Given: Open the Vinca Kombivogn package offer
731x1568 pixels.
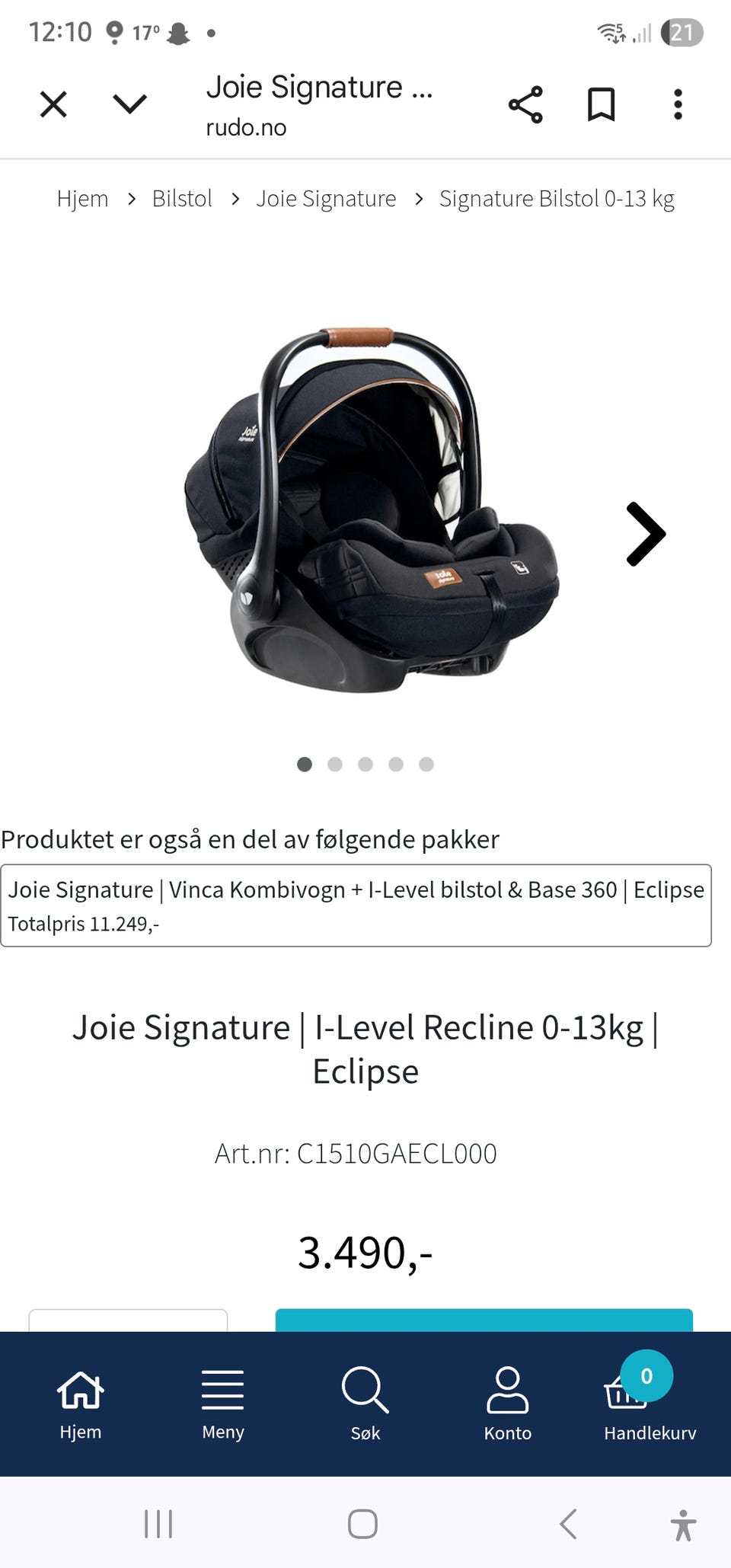Looking at the screenshot, I should click(x=356, y=905).
